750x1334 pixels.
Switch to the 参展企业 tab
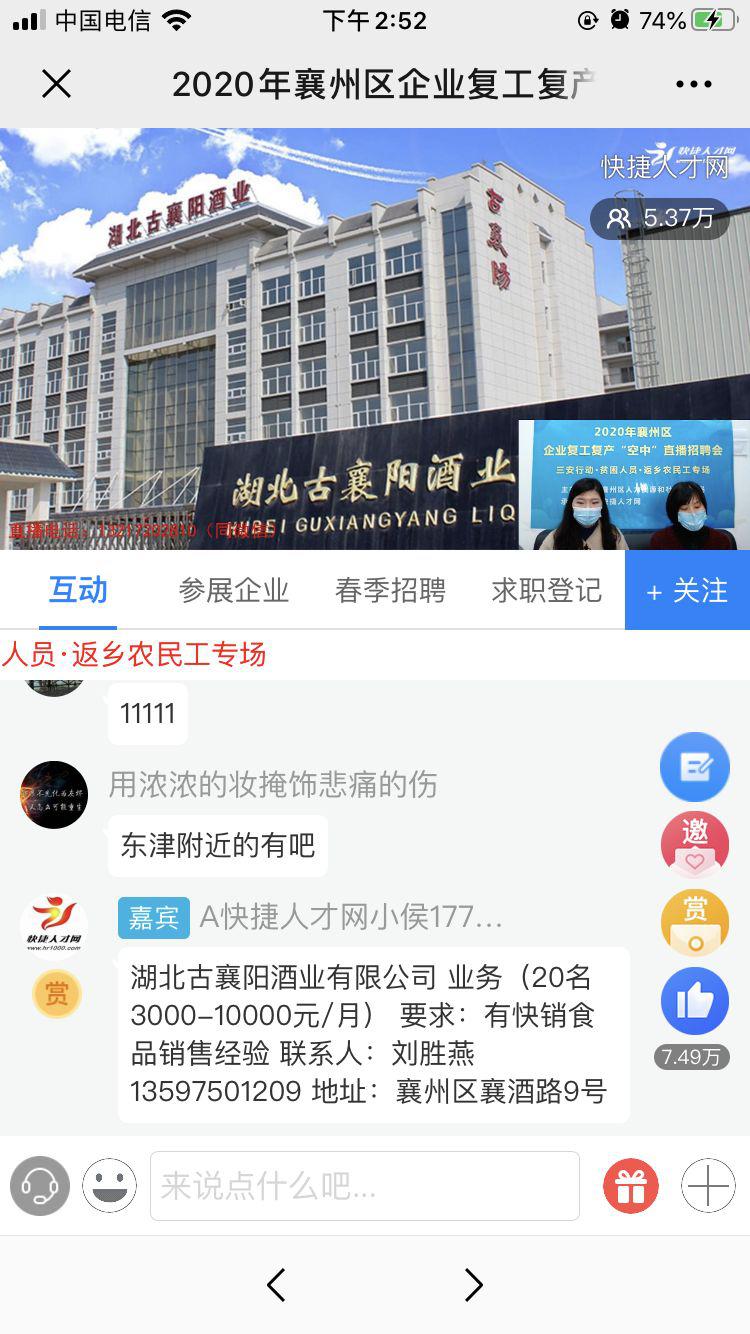[233, 591]
